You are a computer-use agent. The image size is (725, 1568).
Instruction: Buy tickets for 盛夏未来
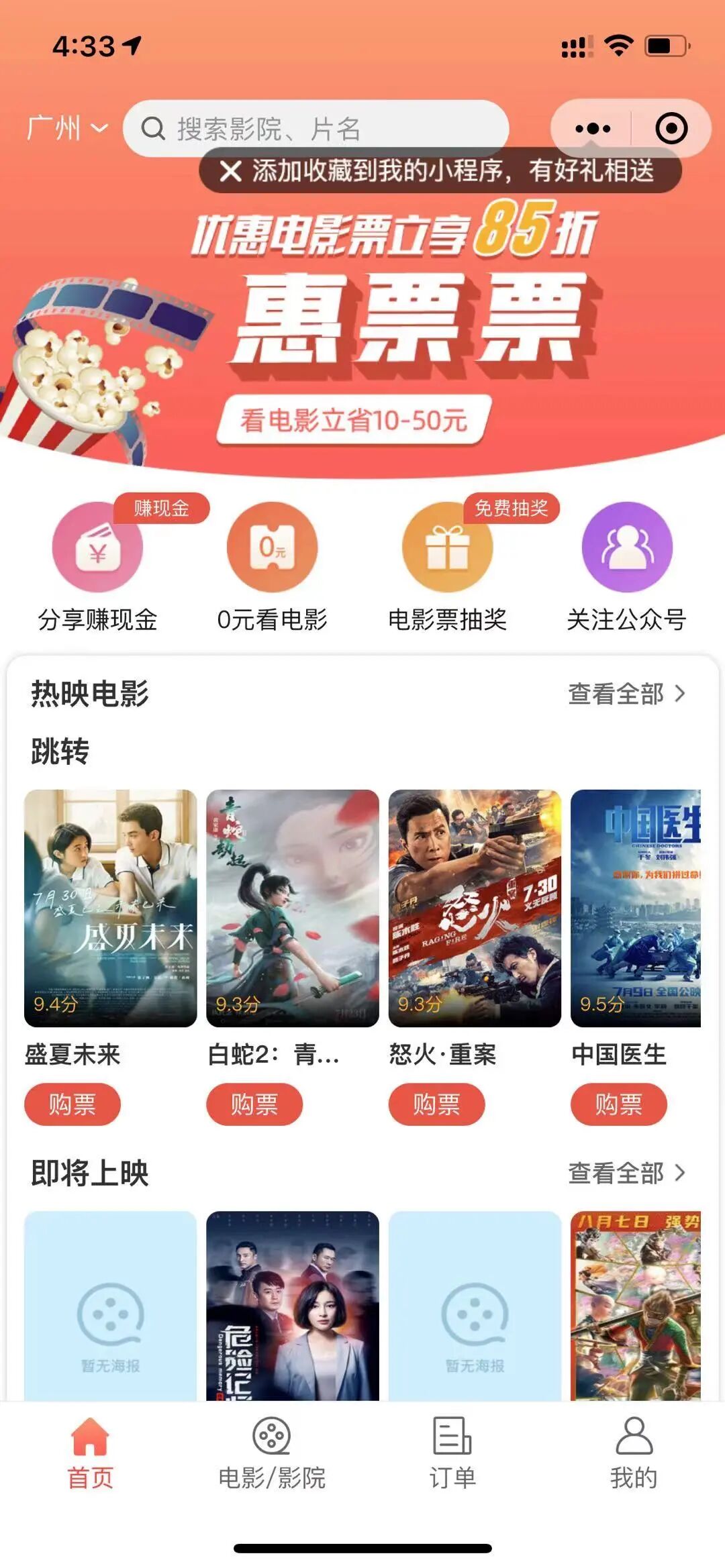pos(72,1104)
